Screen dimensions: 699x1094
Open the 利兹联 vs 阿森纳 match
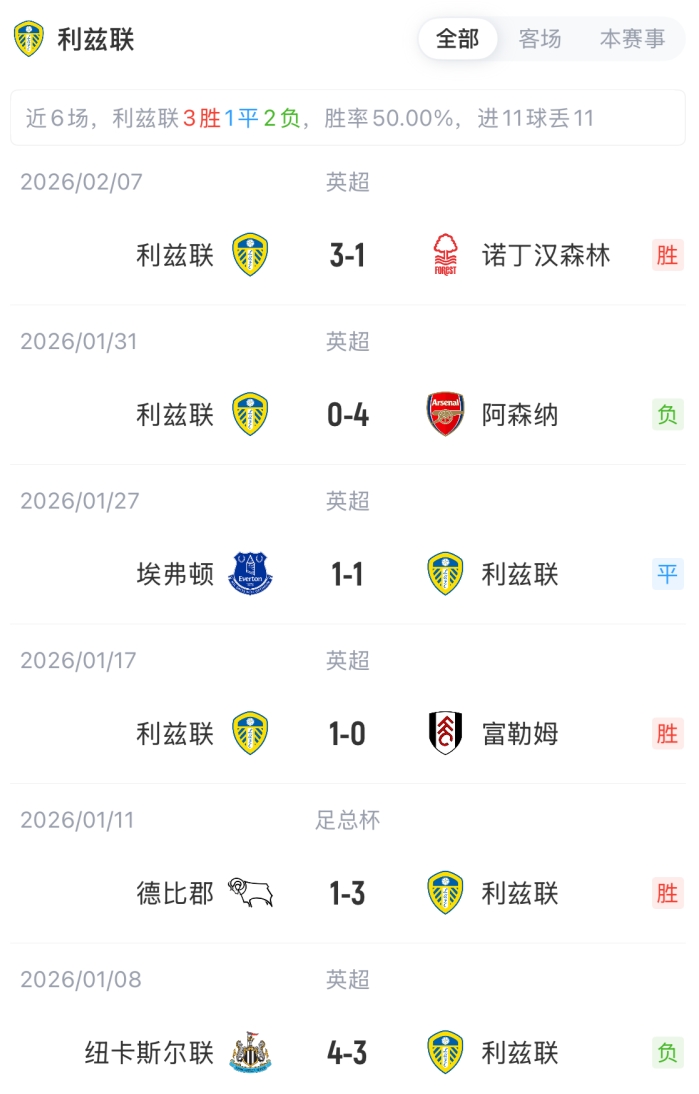348,415
